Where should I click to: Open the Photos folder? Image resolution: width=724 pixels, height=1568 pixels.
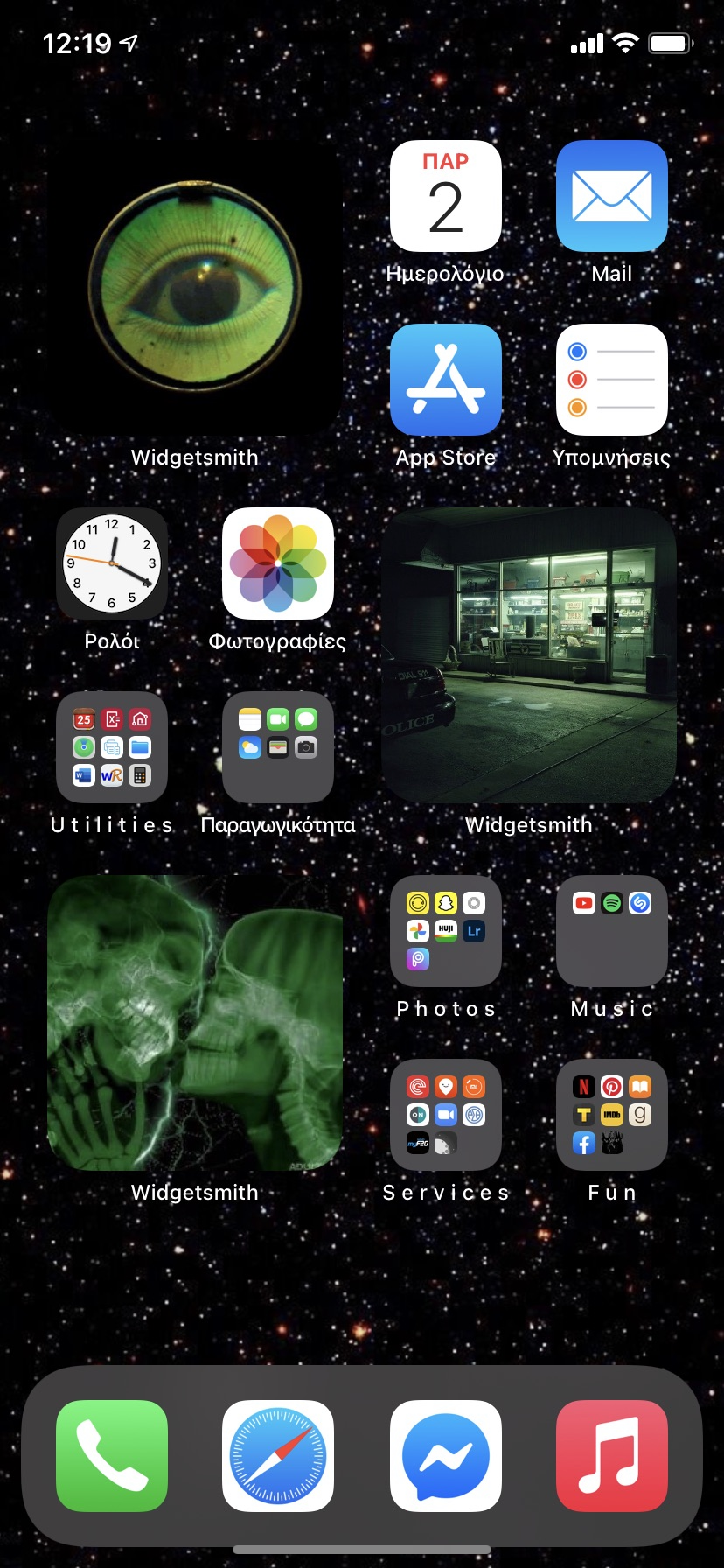tap(446, 932)
